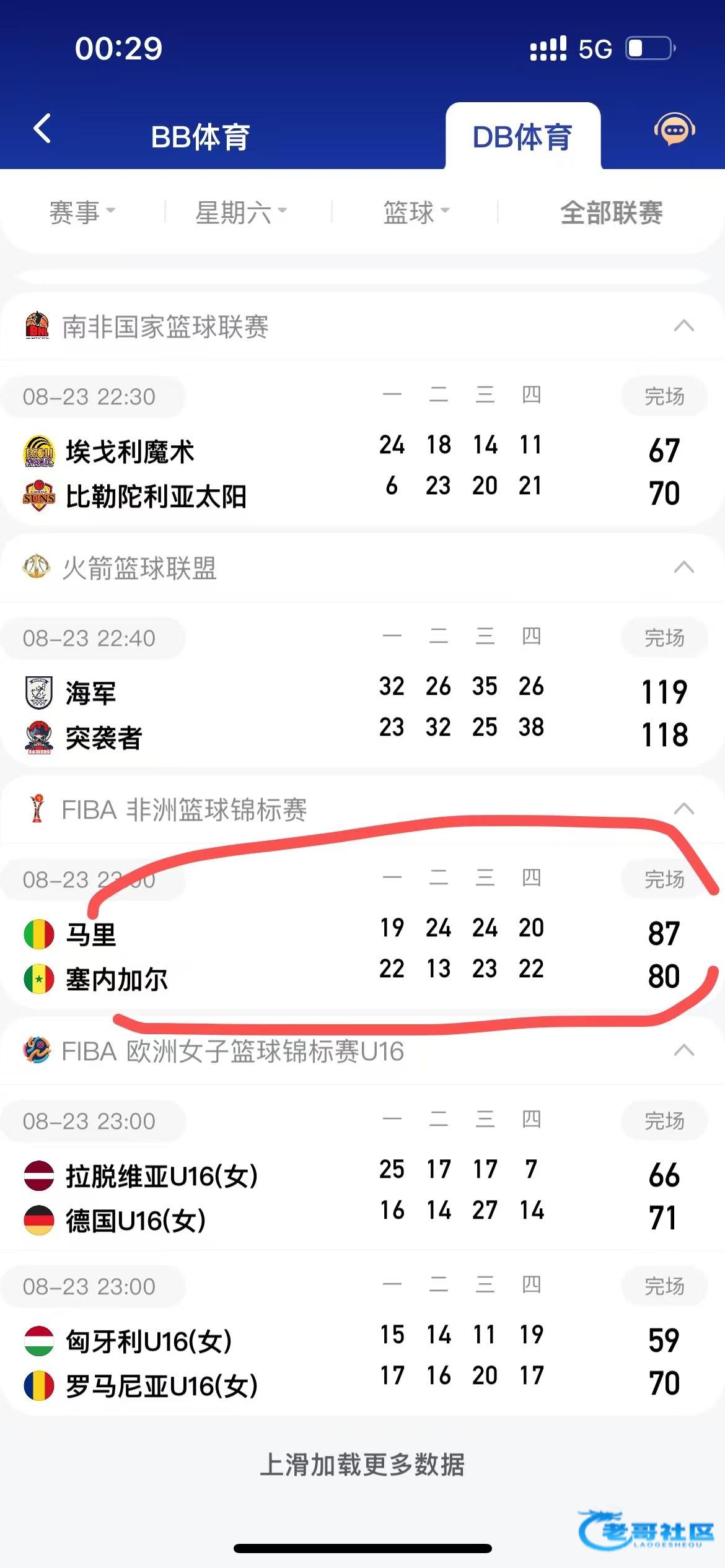Open the 星期六 day dropdown
Image resolution: width=725 pixels, height=1568 pixels.
click(241, 212)
